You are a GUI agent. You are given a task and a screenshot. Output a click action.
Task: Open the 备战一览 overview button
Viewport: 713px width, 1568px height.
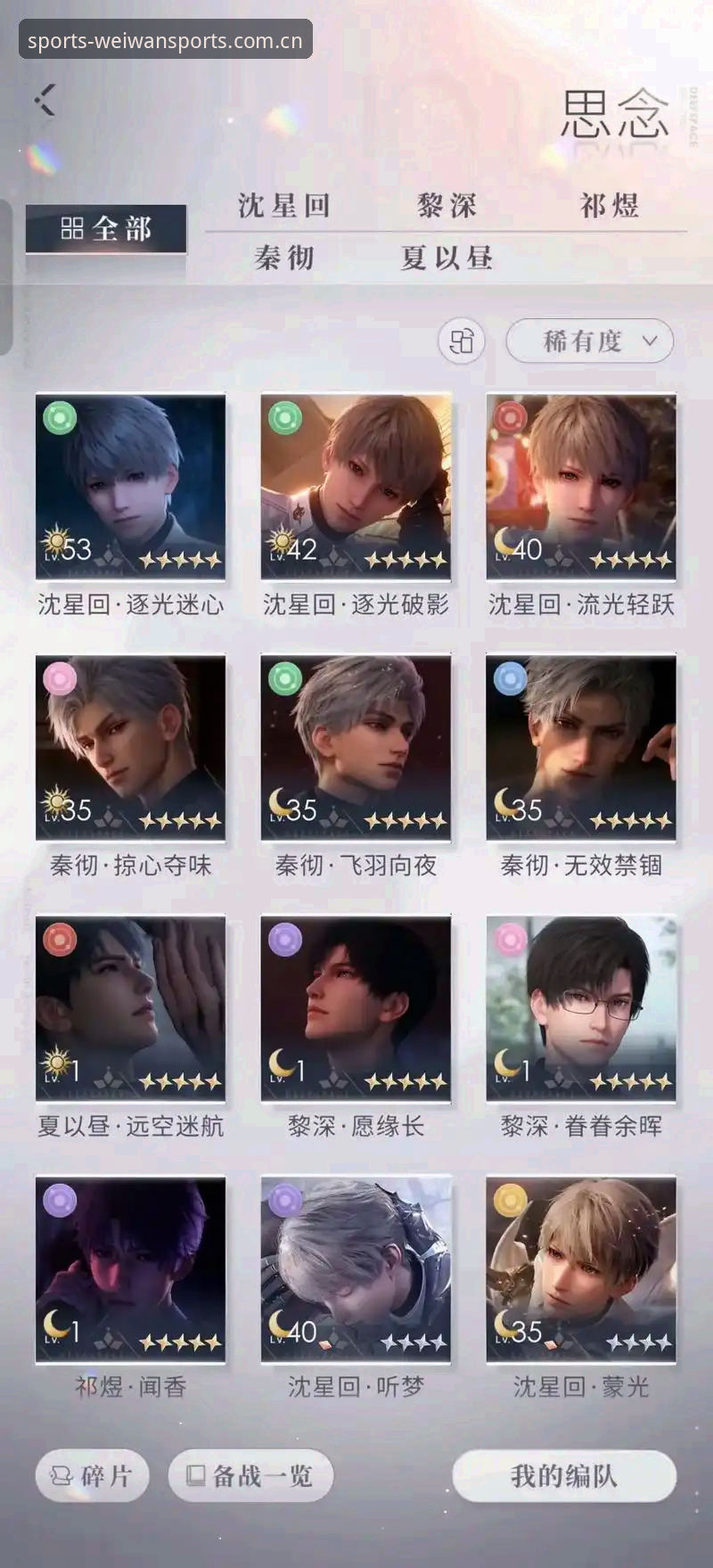(250, 1476)
